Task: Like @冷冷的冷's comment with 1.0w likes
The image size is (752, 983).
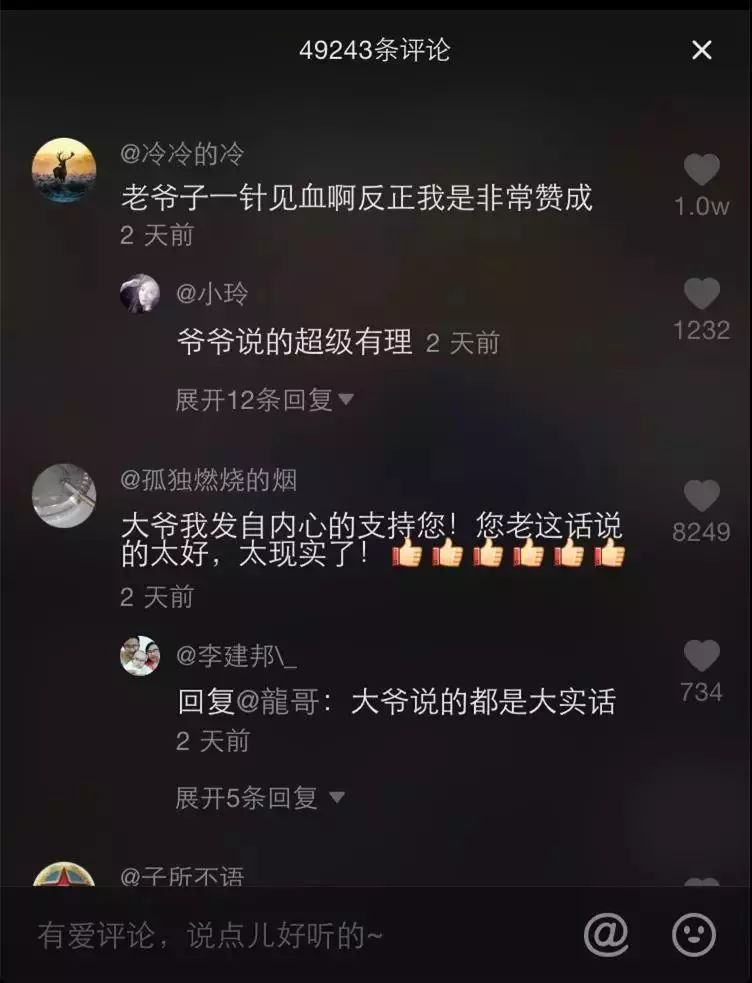Action: (703, 169)
